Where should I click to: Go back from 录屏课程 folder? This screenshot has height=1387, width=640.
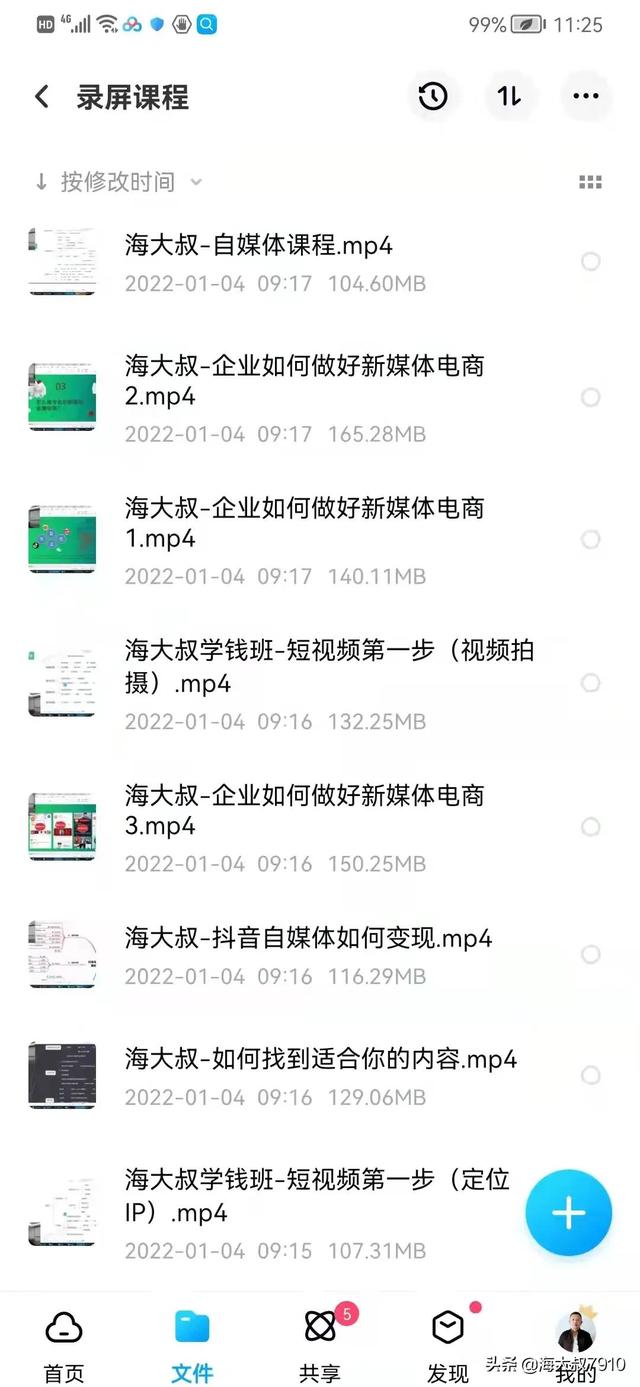(42, 97)
